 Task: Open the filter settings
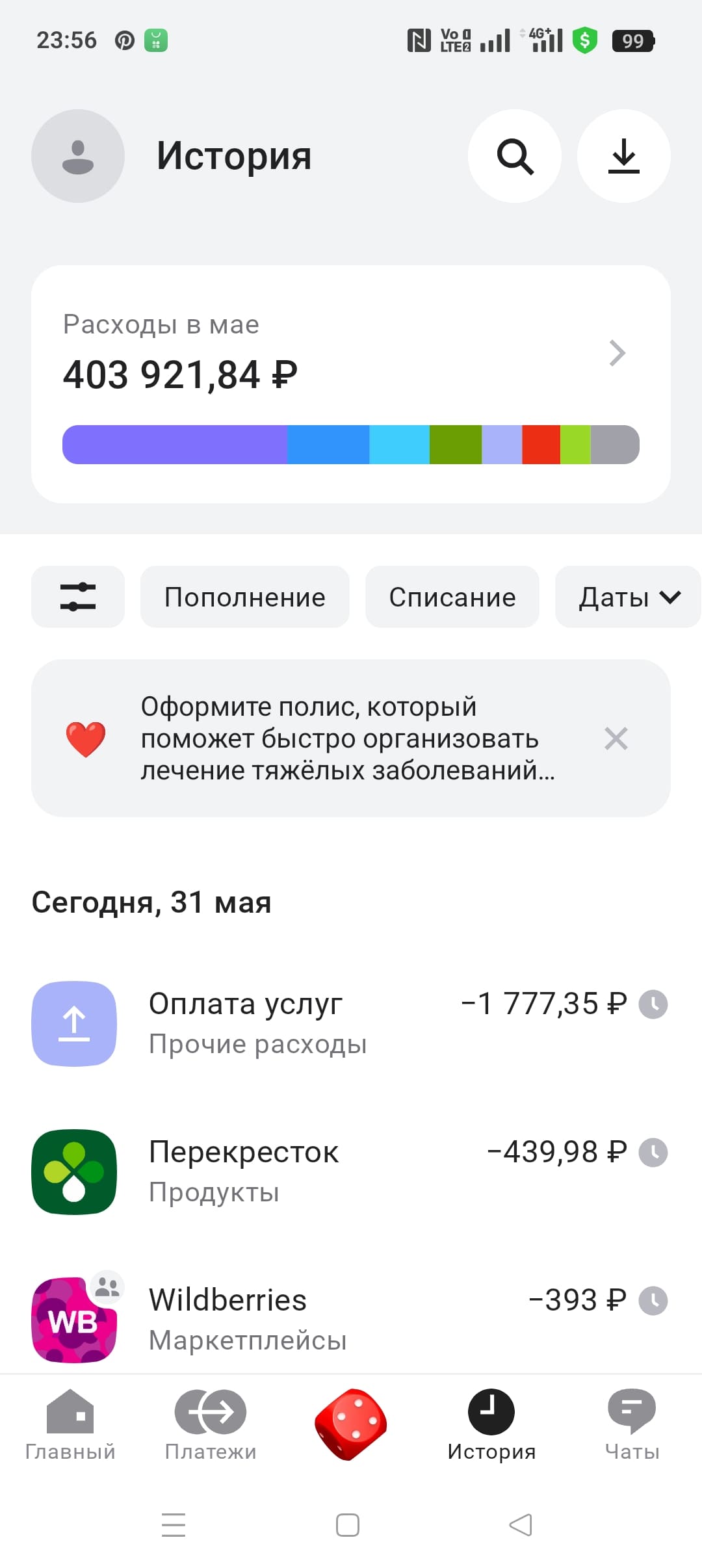78,597
